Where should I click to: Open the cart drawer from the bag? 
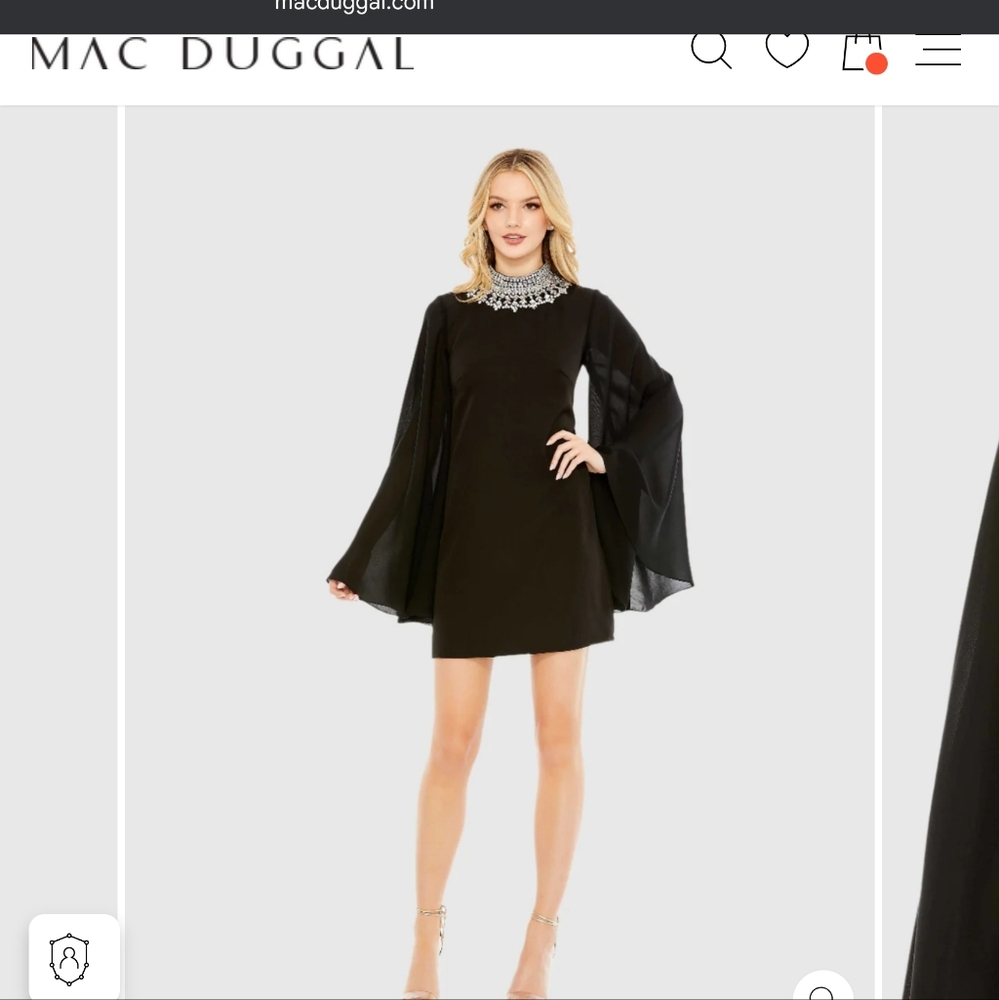click(x=861, y=50)
